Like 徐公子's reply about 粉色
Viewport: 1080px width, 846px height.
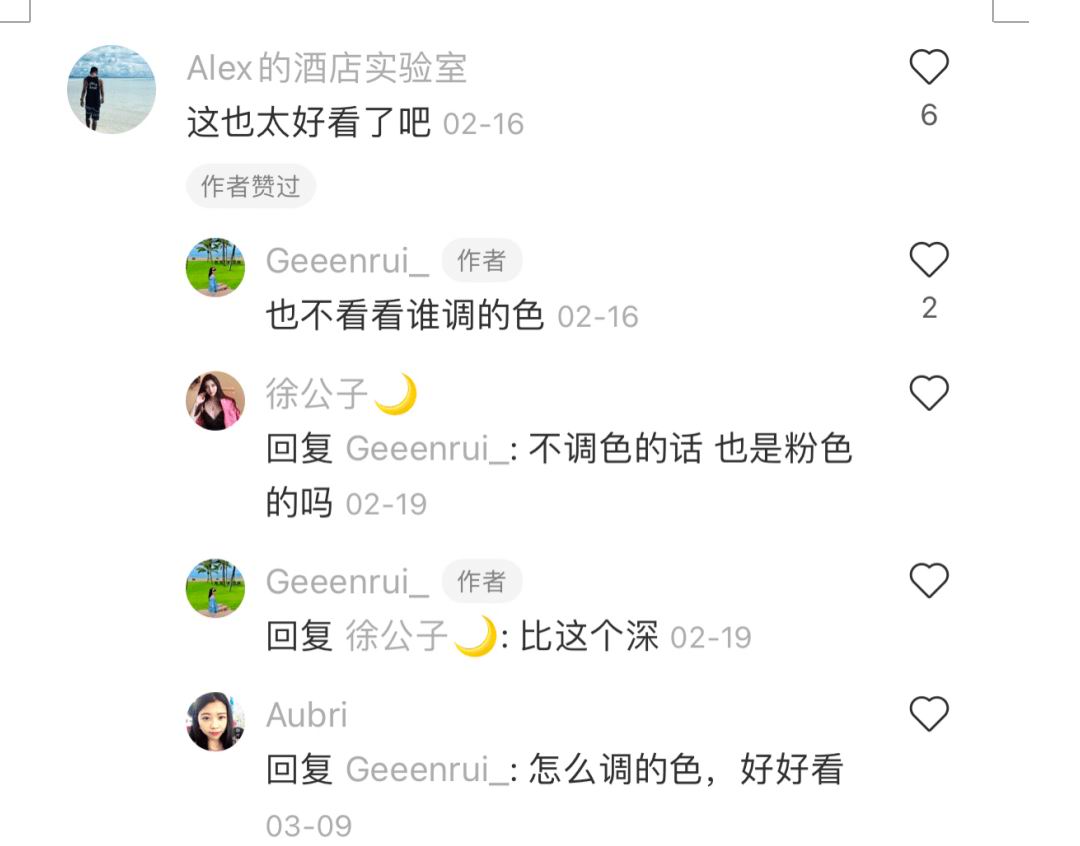pos(928,393)
